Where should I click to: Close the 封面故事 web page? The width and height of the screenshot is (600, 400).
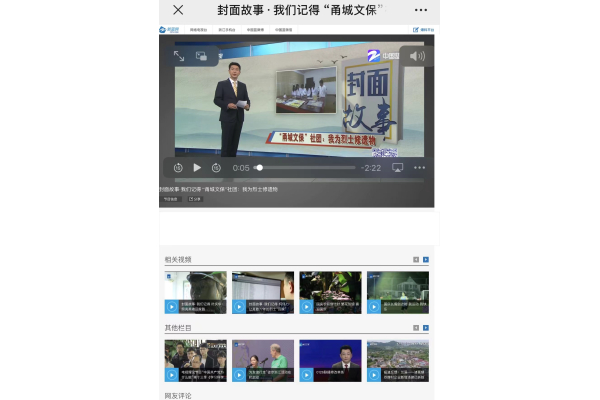[178, 10]
